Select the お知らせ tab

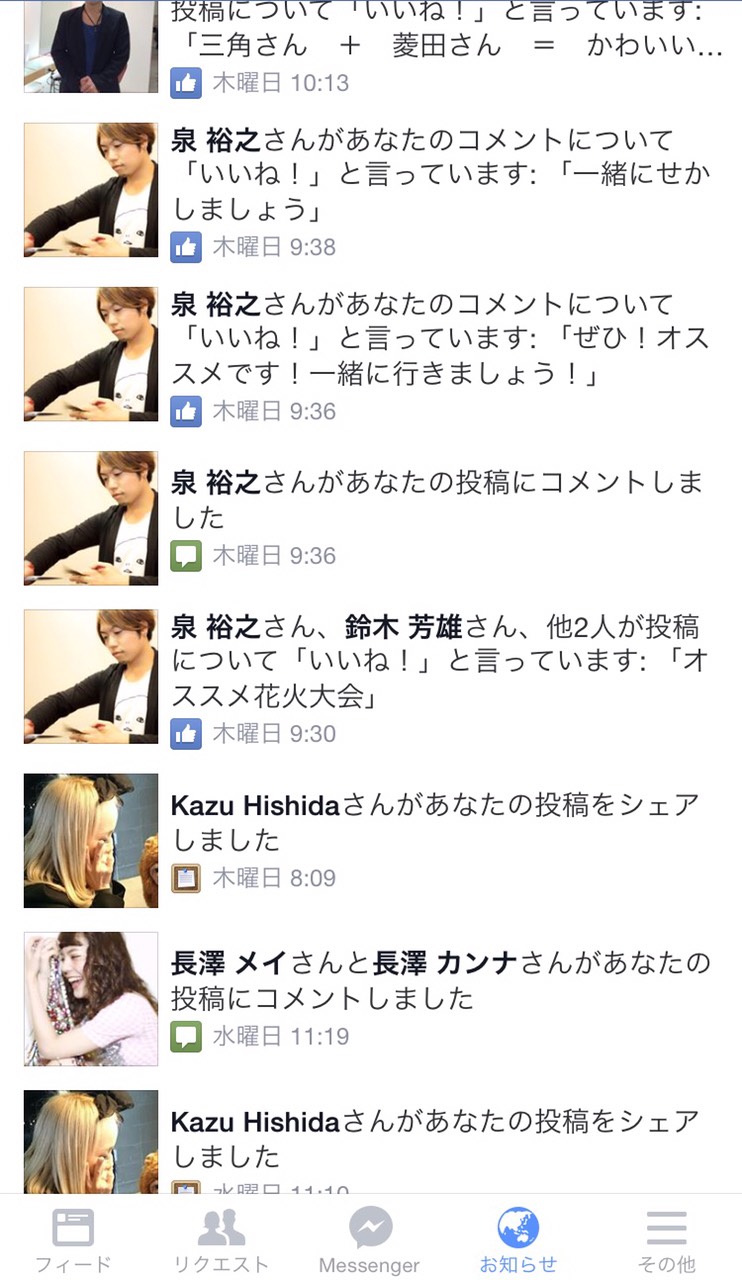(x=517, y=1240)
